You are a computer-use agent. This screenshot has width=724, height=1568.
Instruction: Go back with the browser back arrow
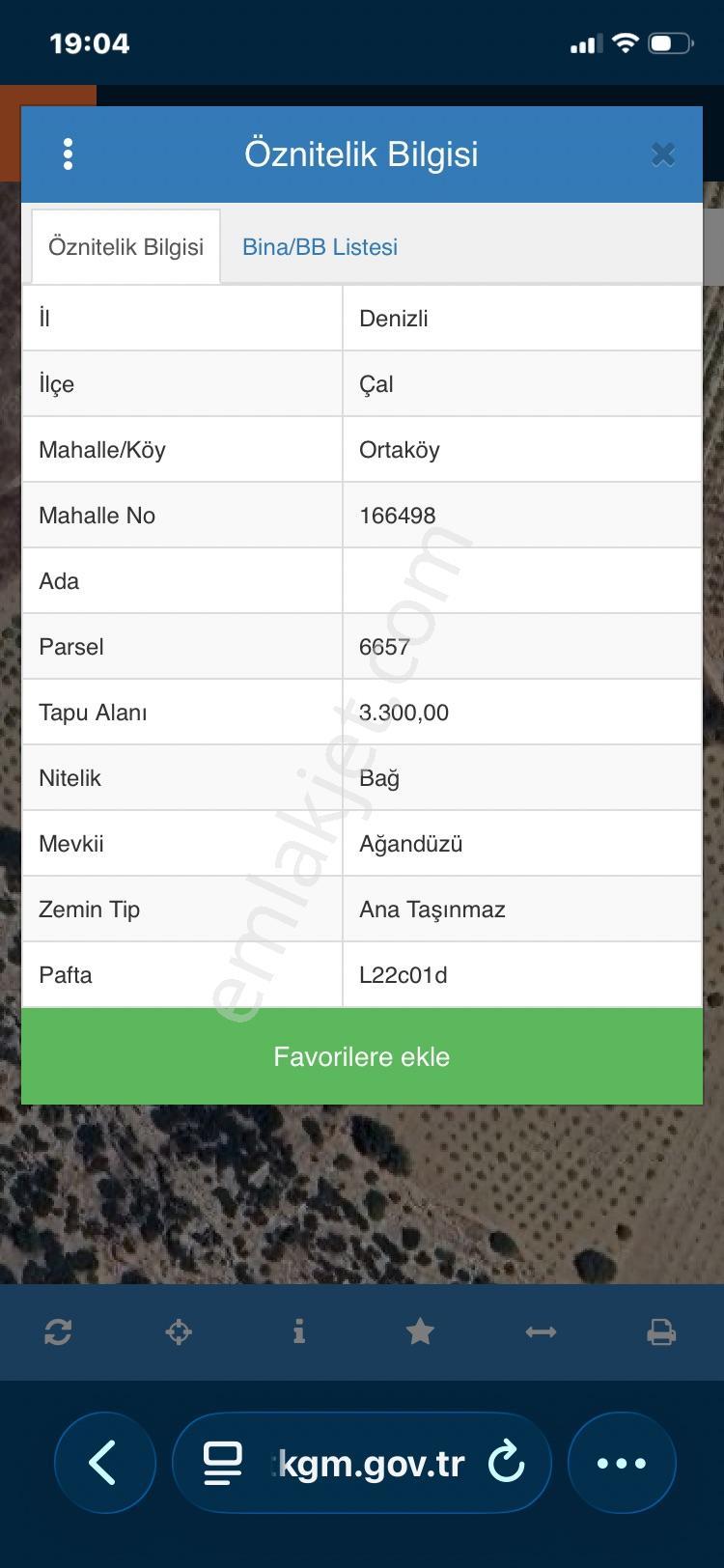point(104,1463)
